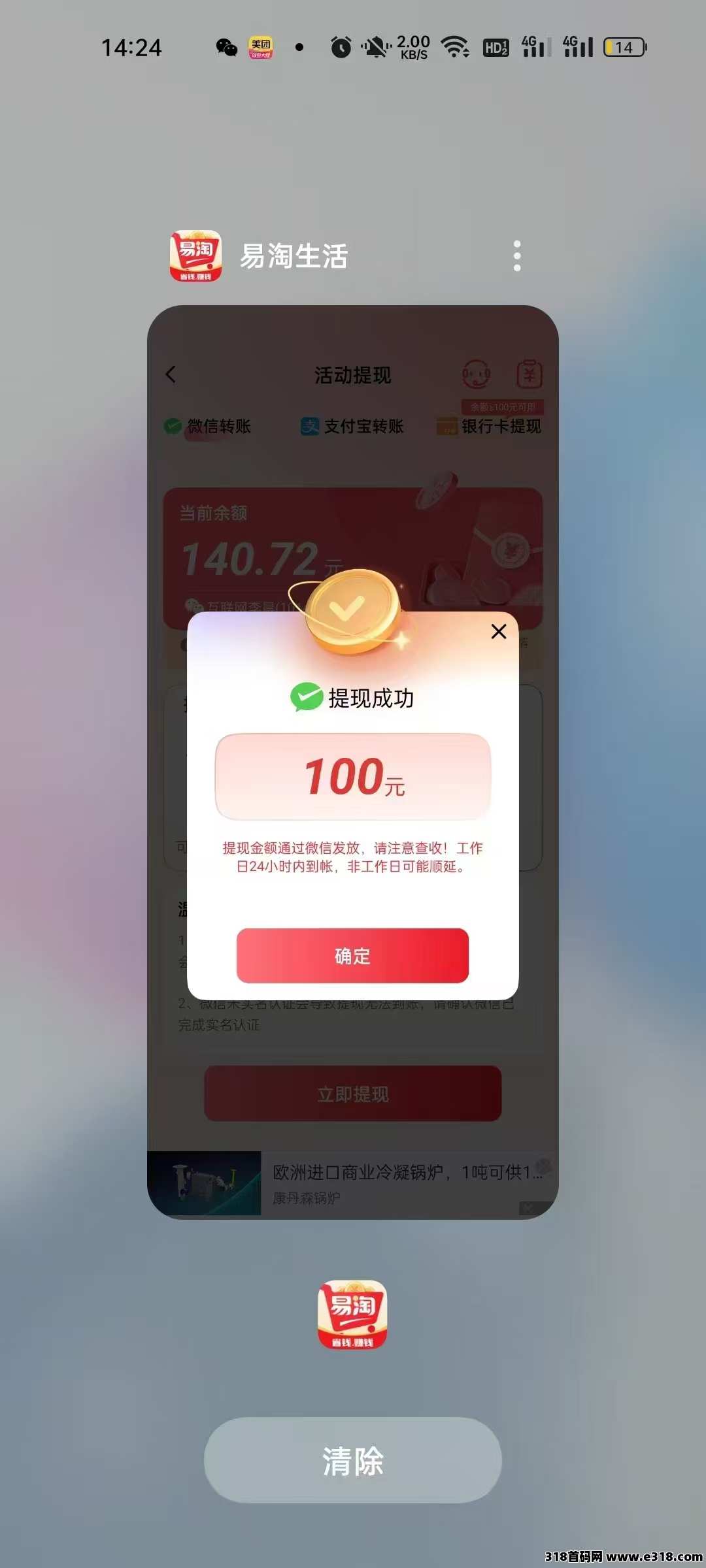Open the three-dot menu for 易淘生活
This screenshot has height=1568, width=706.
[x=517, y=255]
